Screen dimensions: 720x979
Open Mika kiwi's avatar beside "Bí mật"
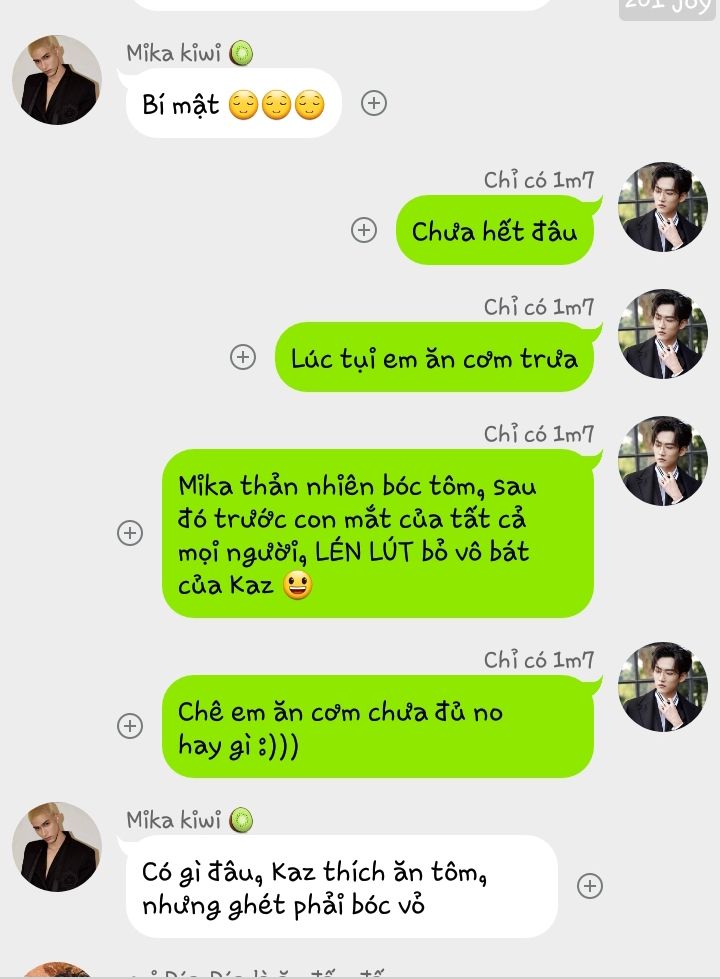[57, 80]
